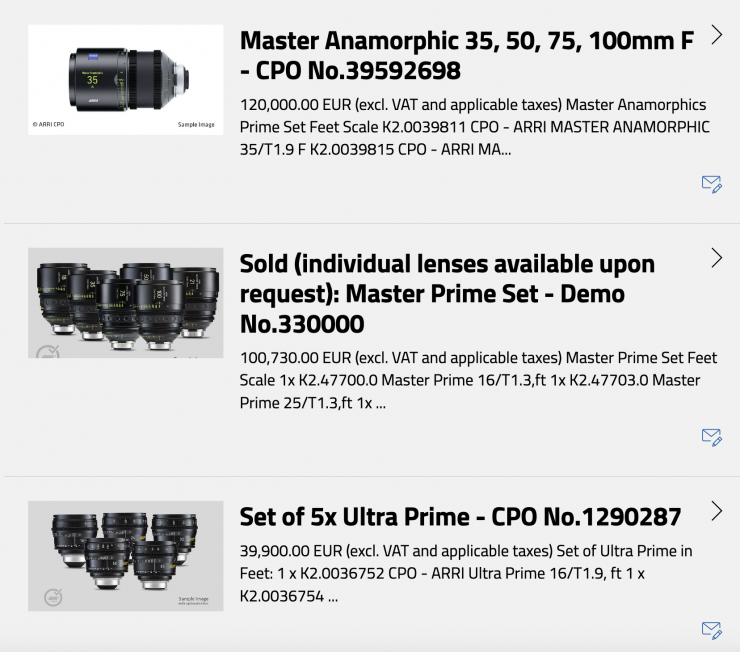The image size is (740, 652).
Task: Tap the chevron beside Master Prime Set
Action: click(716, 258)
